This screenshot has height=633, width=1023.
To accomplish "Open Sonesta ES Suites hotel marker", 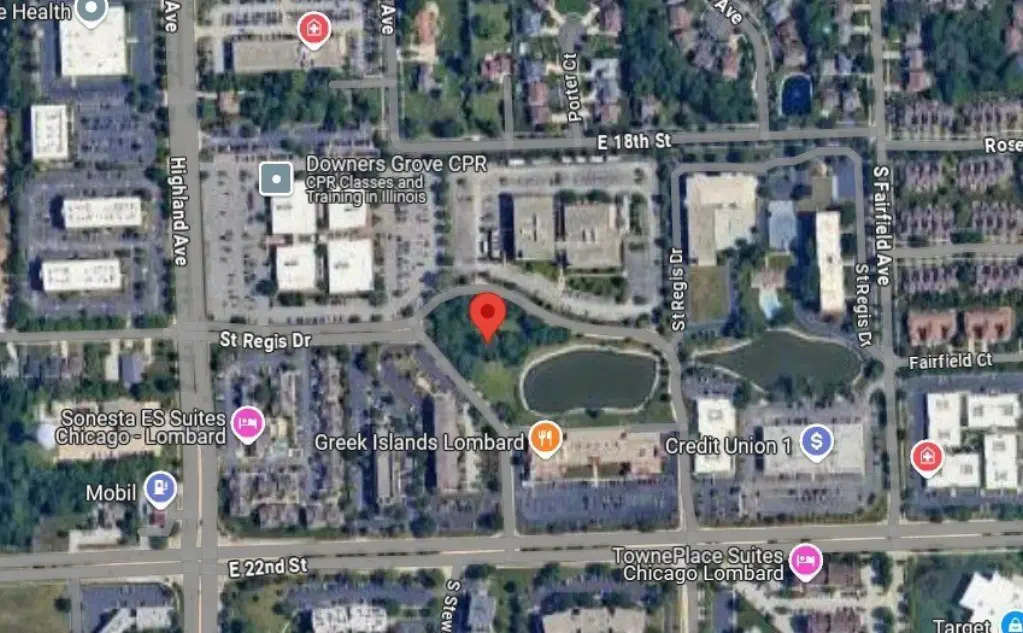I will tap(246, 424).
